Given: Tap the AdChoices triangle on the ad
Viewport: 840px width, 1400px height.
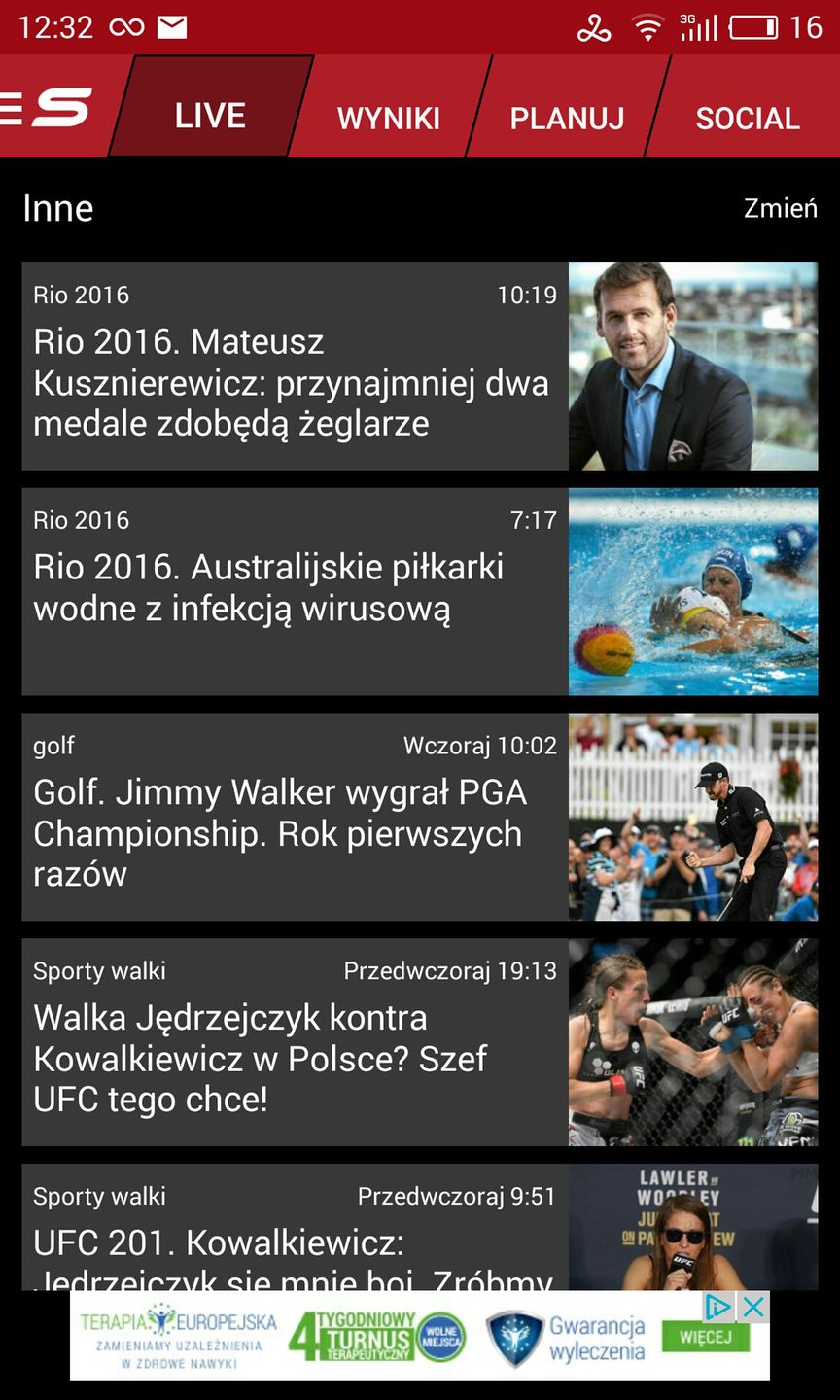Looking at the screenshot, I should pyautogui.click(x=719, y=1308).
